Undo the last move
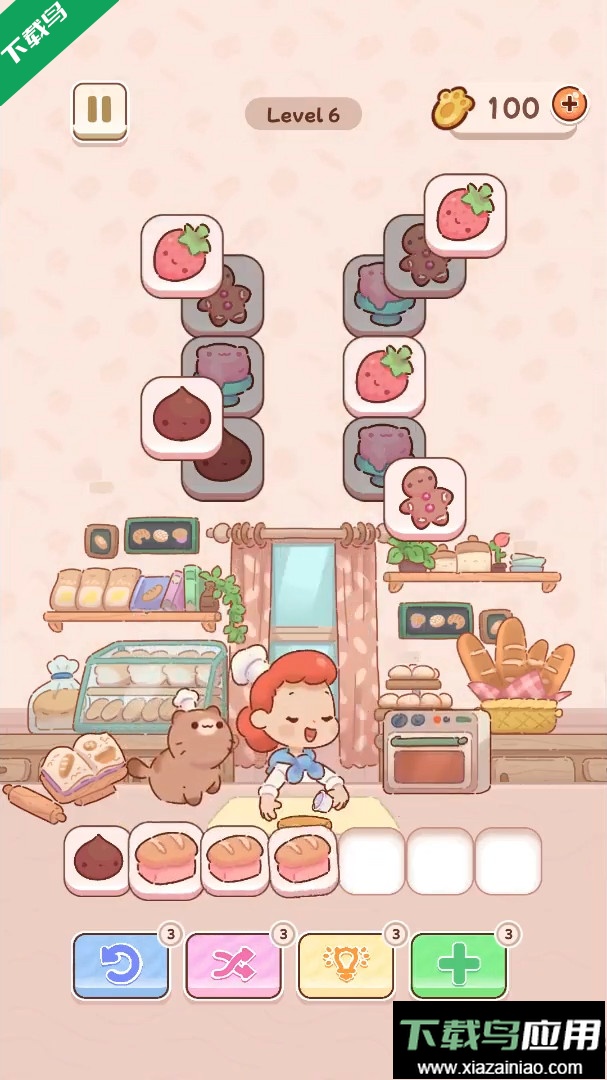The image size is (607, 1080). coord(120,964)
